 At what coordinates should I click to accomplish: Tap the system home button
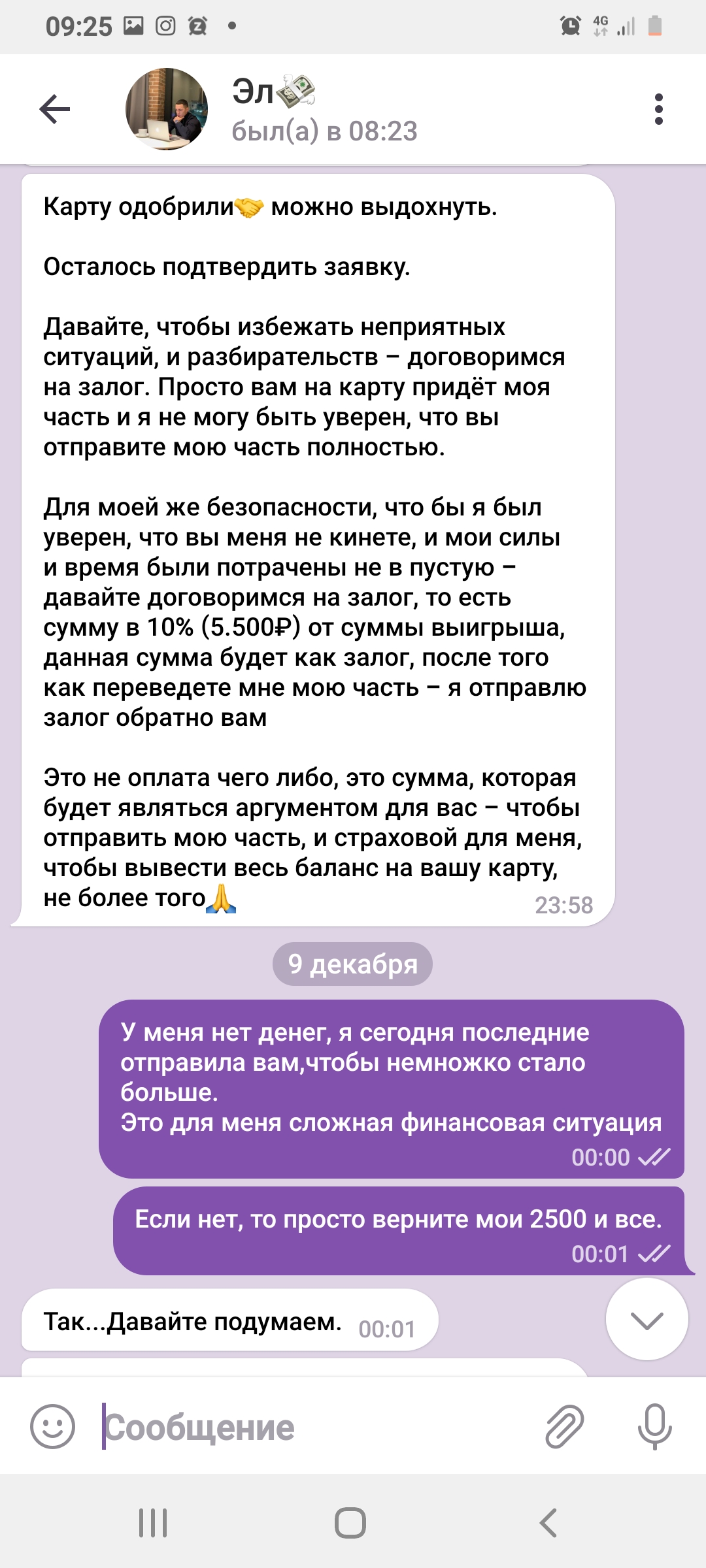click(x=350, y=1523)
